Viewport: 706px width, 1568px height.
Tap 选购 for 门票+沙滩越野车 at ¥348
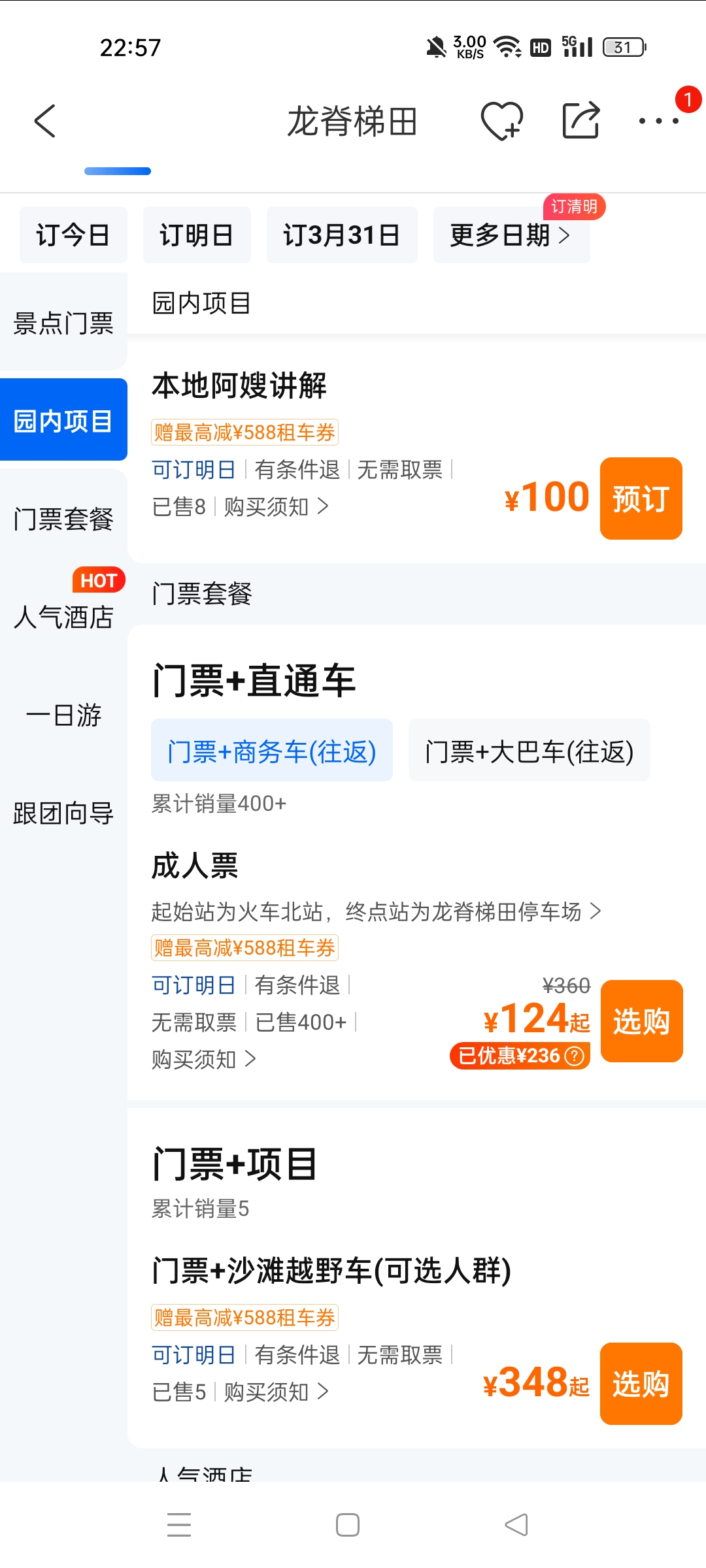click(641, 1384)
